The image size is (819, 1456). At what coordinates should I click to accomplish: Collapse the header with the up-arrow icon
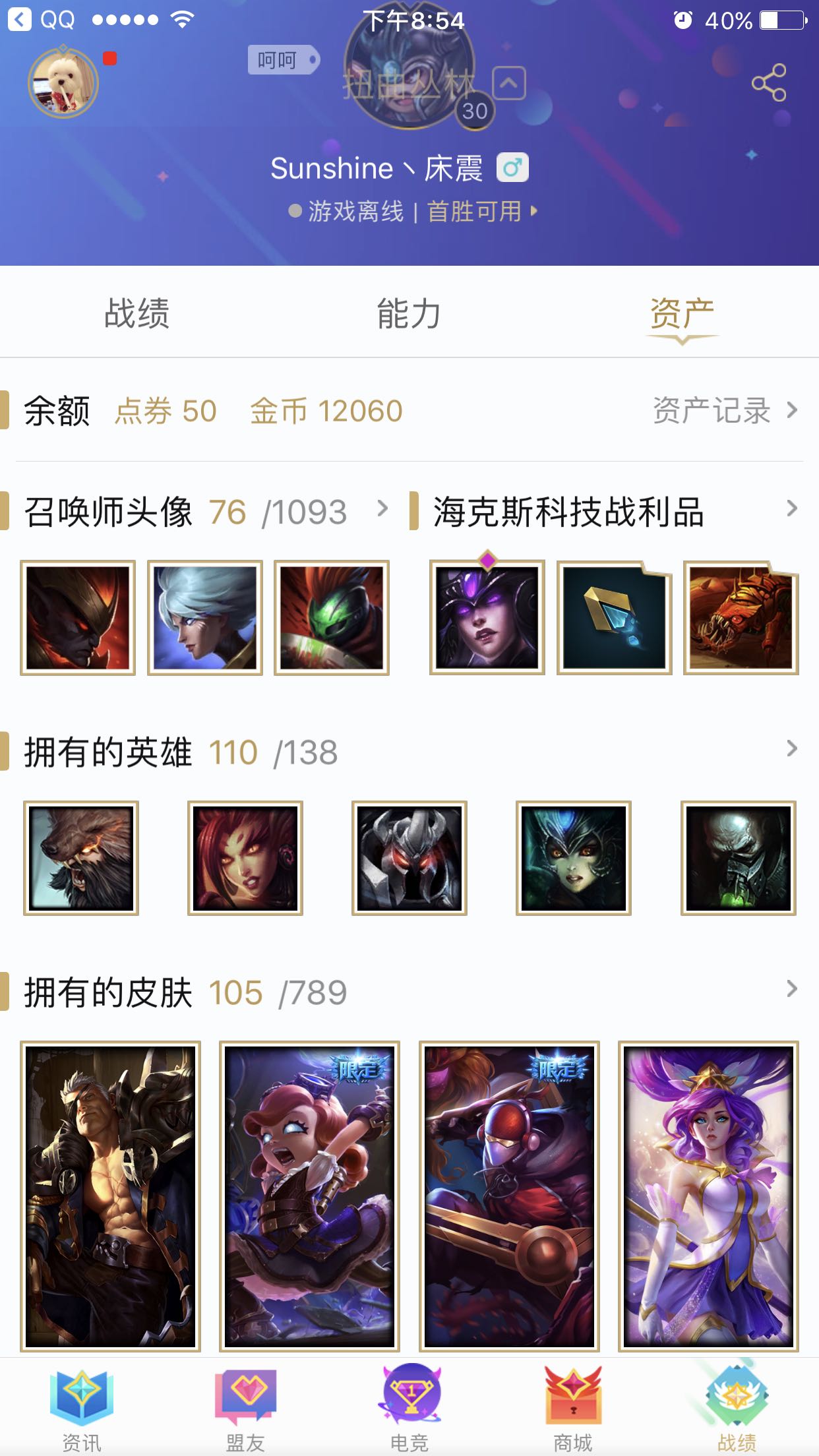coord(509,84)
